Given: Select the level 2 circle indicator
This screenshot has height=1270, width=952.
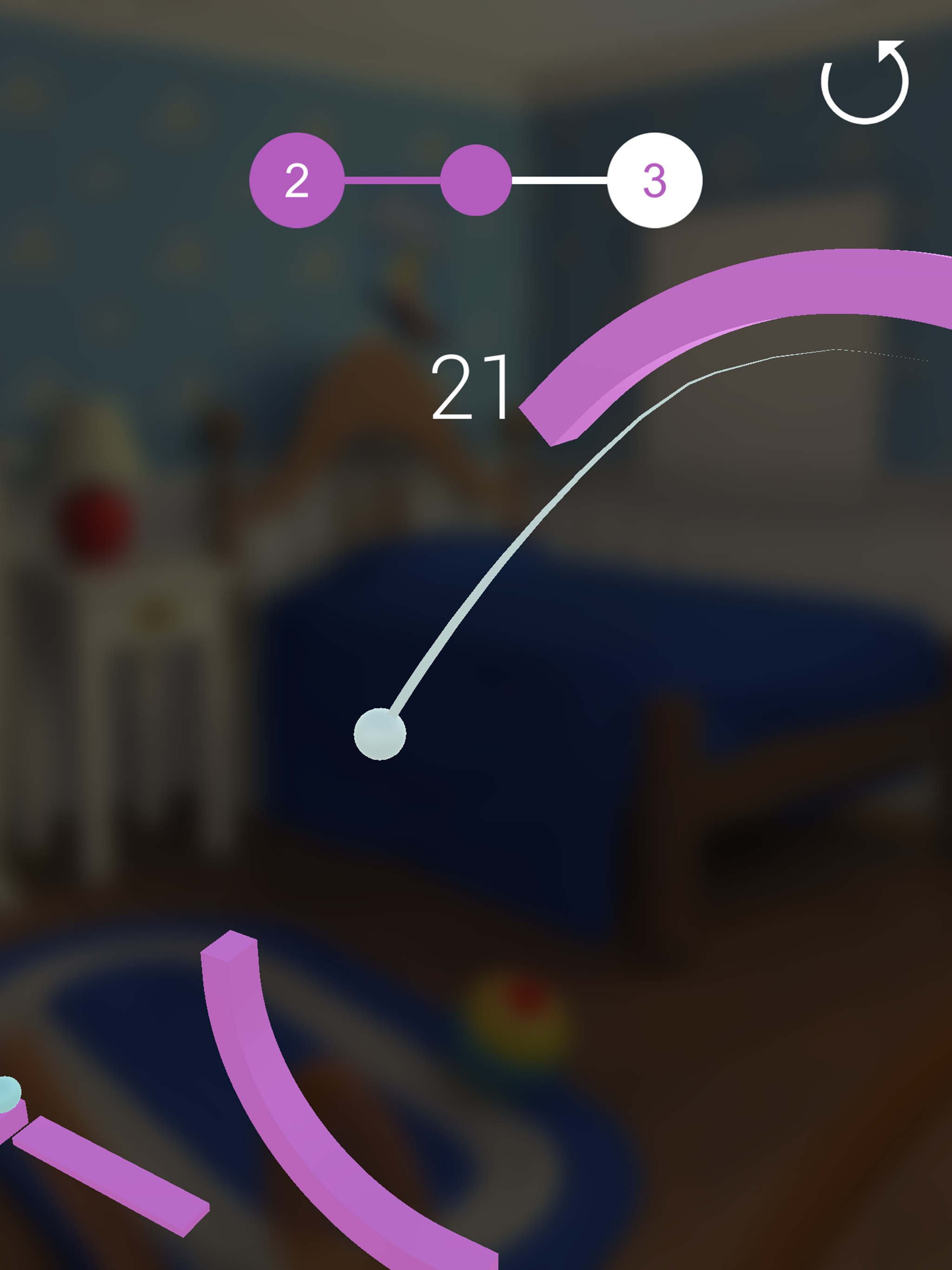Looking at the screenshot, I should coord(297,180).
